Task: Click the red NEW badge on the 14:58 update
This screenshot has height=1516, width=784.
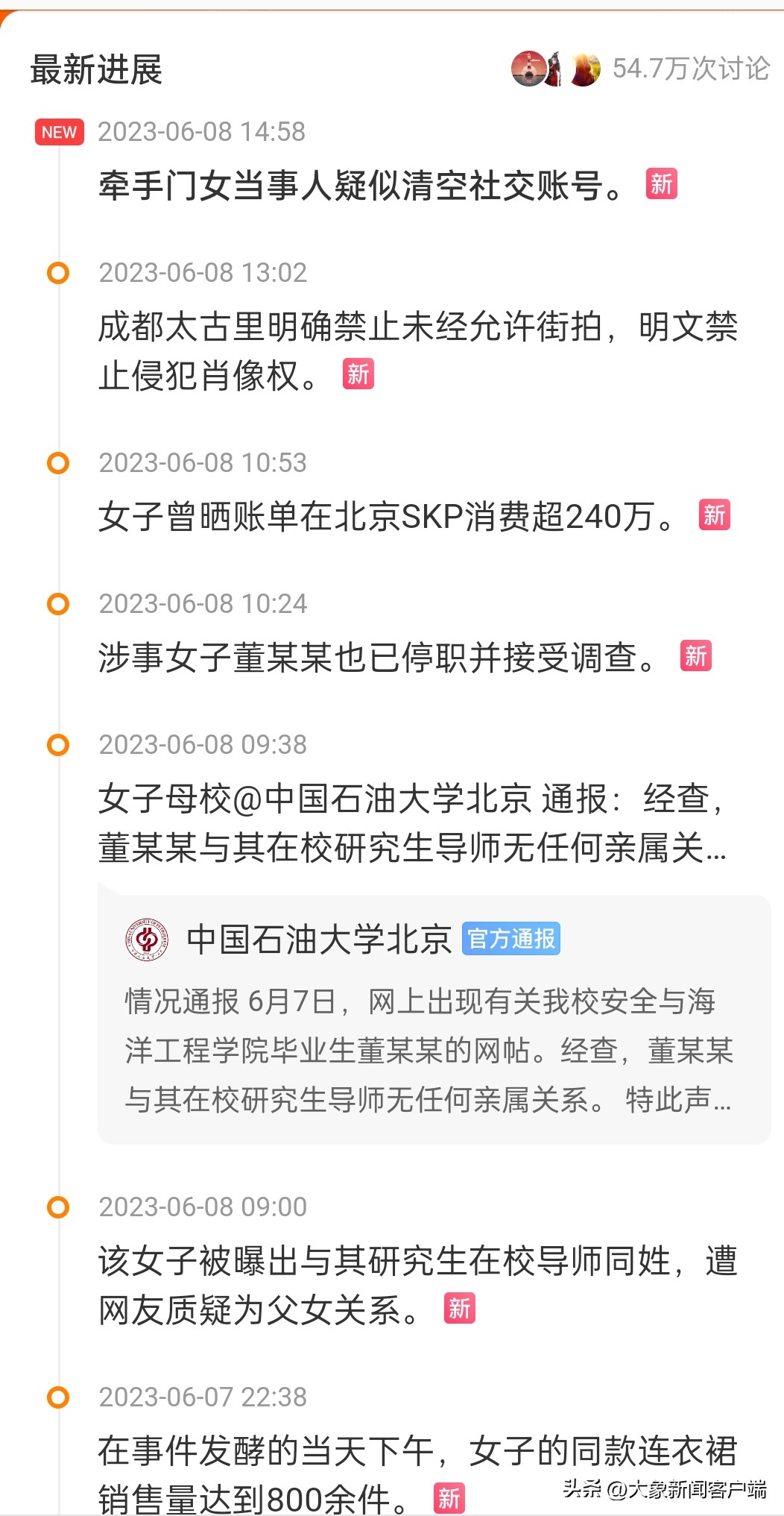Action: pos(58,131)
